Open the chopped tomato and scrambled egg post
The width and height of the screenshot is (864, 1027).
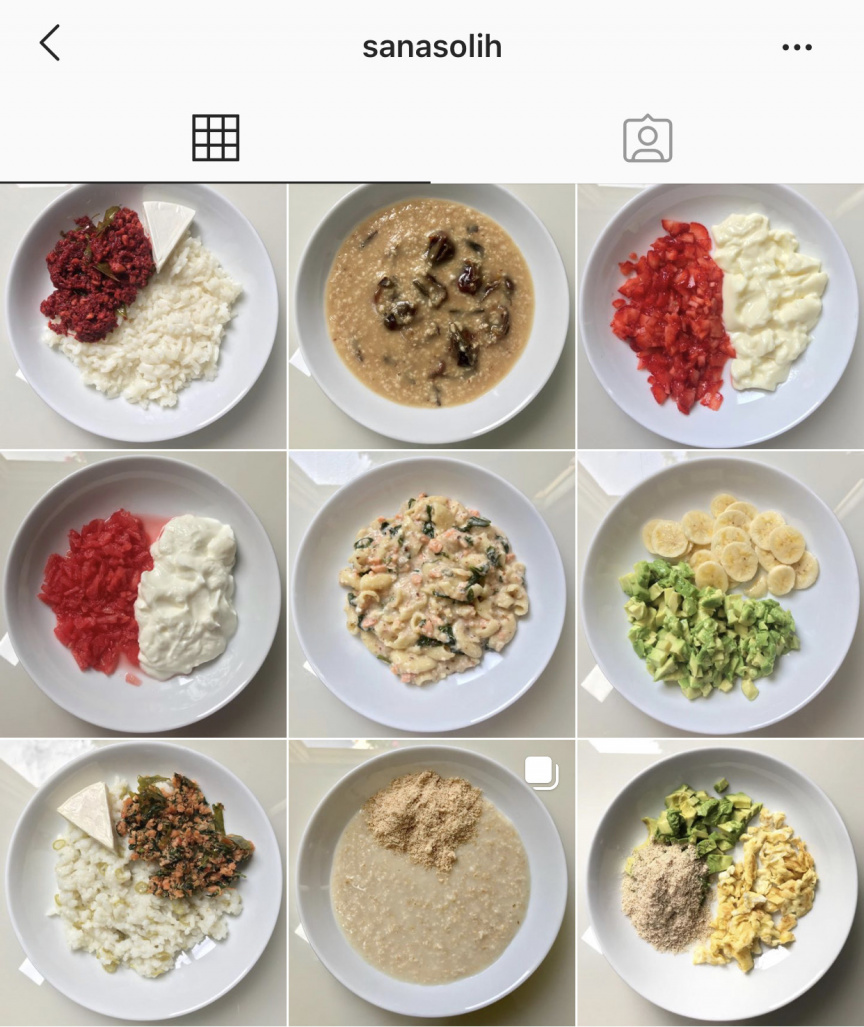tap(720, 317)
